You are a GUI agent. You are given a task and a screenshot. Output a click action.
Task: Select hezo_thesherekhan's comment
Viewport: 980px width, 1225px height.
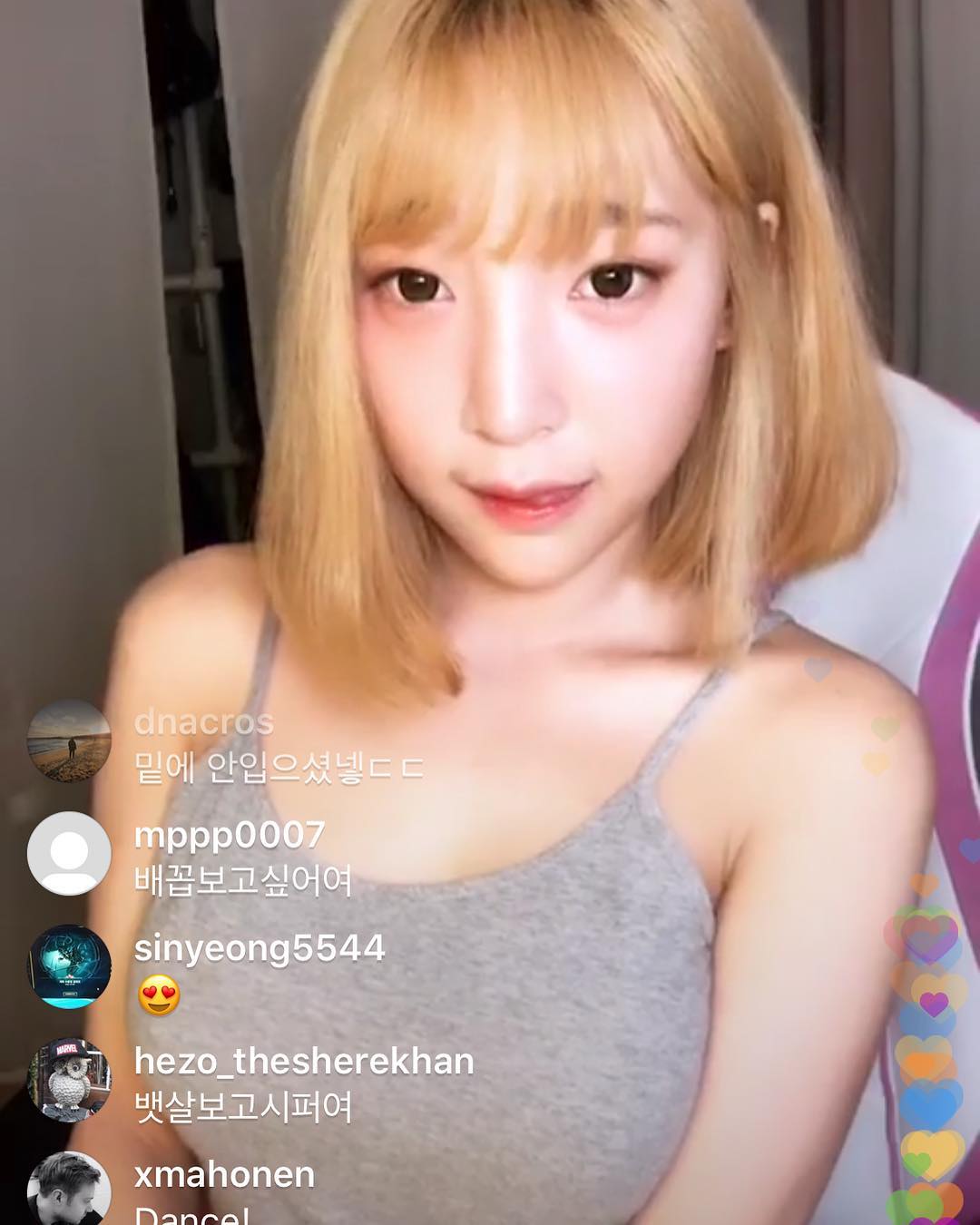242,1107
